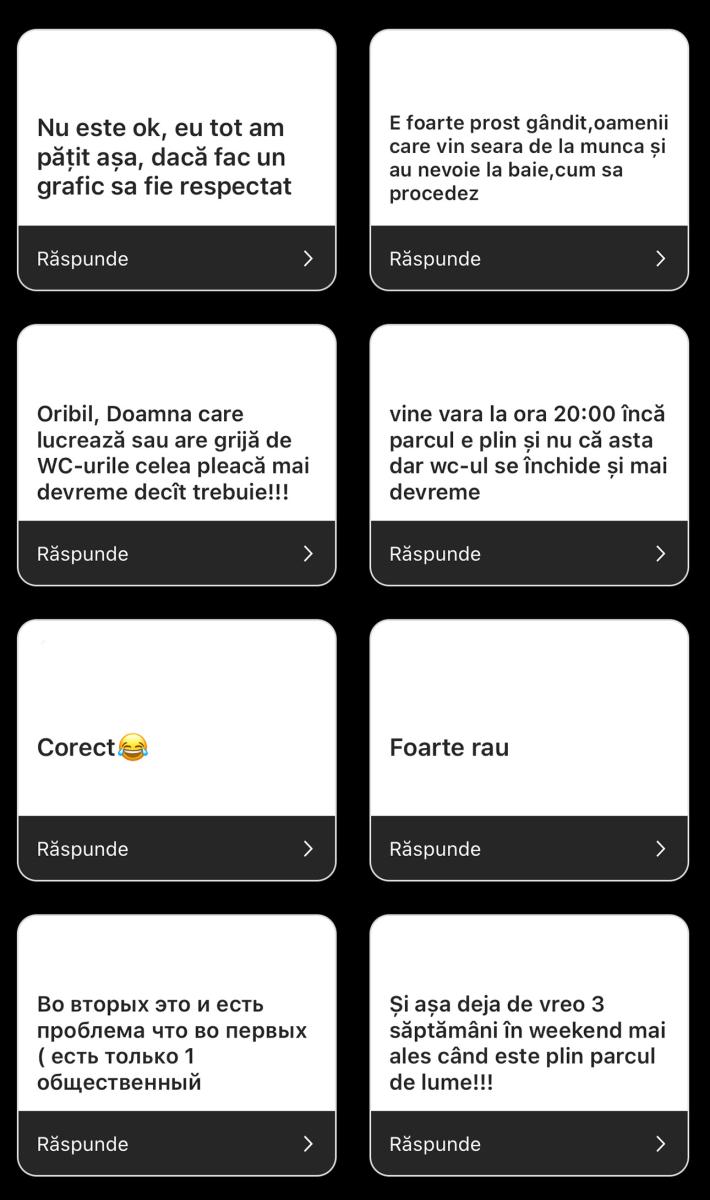This screenshot has width=710, height=1200.
Task: Reply to the "Nu este ok" response
Action: (177, 258)
